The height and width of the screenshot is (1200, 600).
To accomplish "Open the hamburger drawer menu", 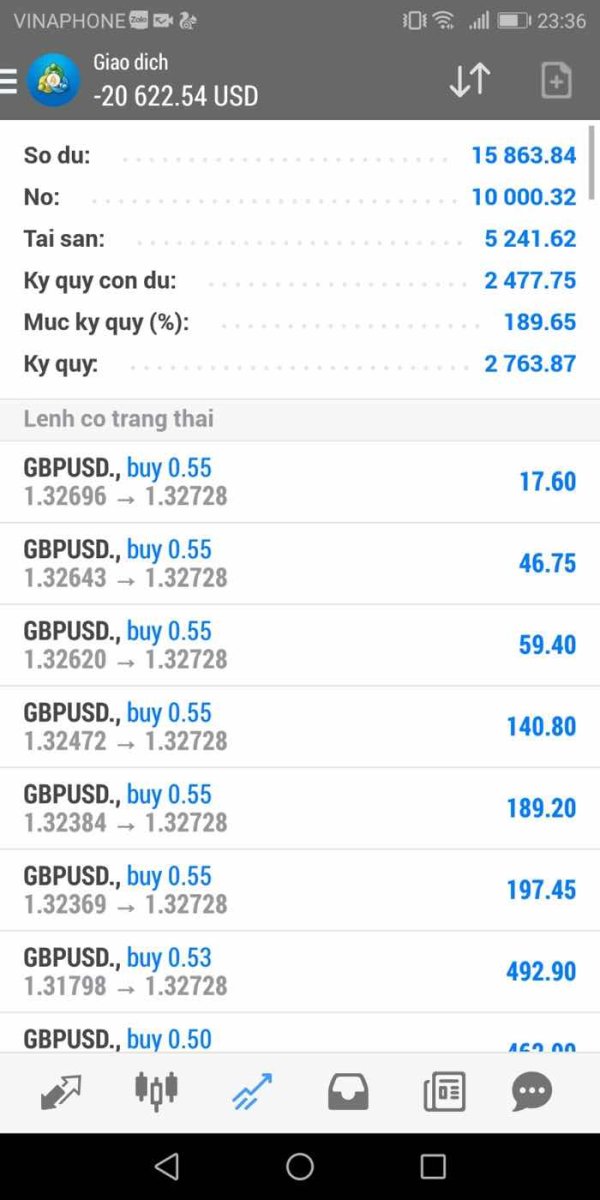I will click(x=8, y=81).
